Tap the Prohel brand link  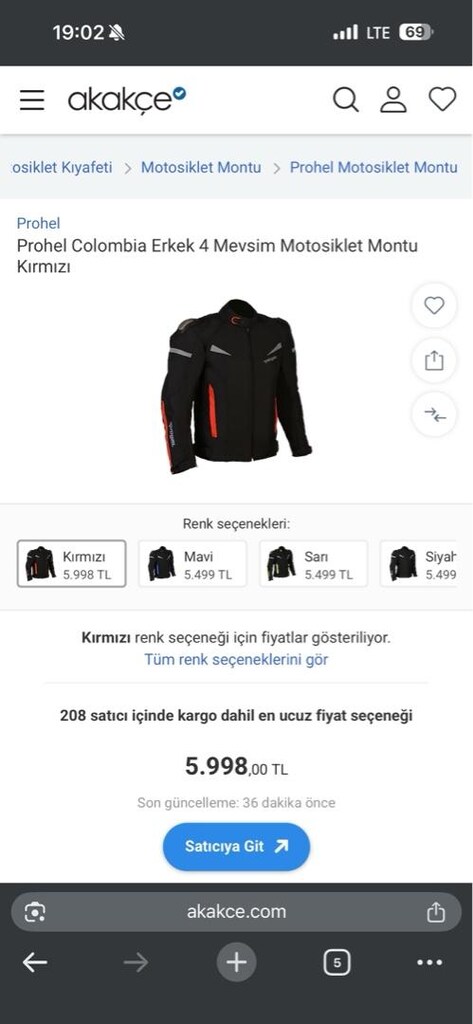tap(38, 223)
